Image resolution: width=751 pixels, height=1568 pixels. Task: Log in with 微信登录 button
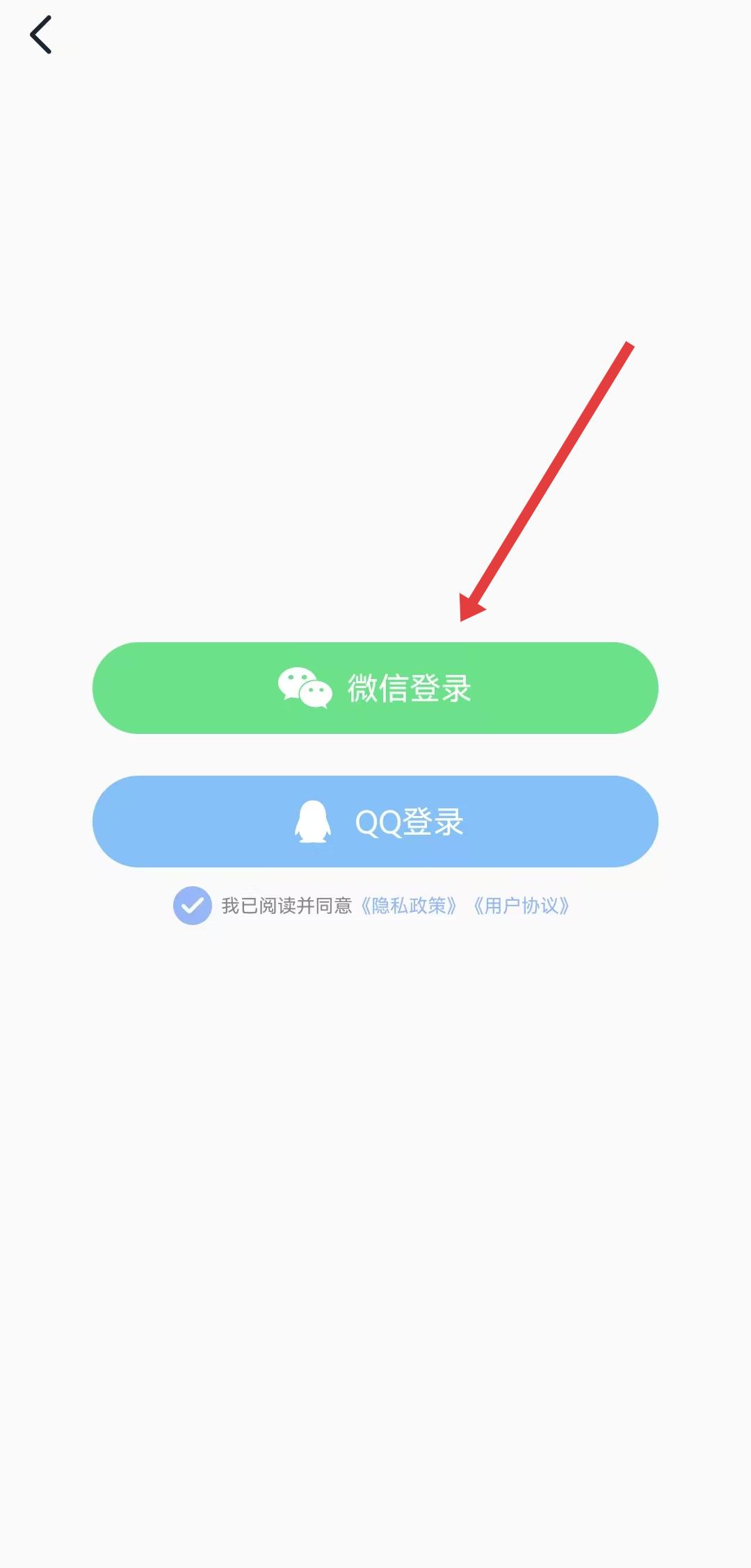(x=375, y=688)
